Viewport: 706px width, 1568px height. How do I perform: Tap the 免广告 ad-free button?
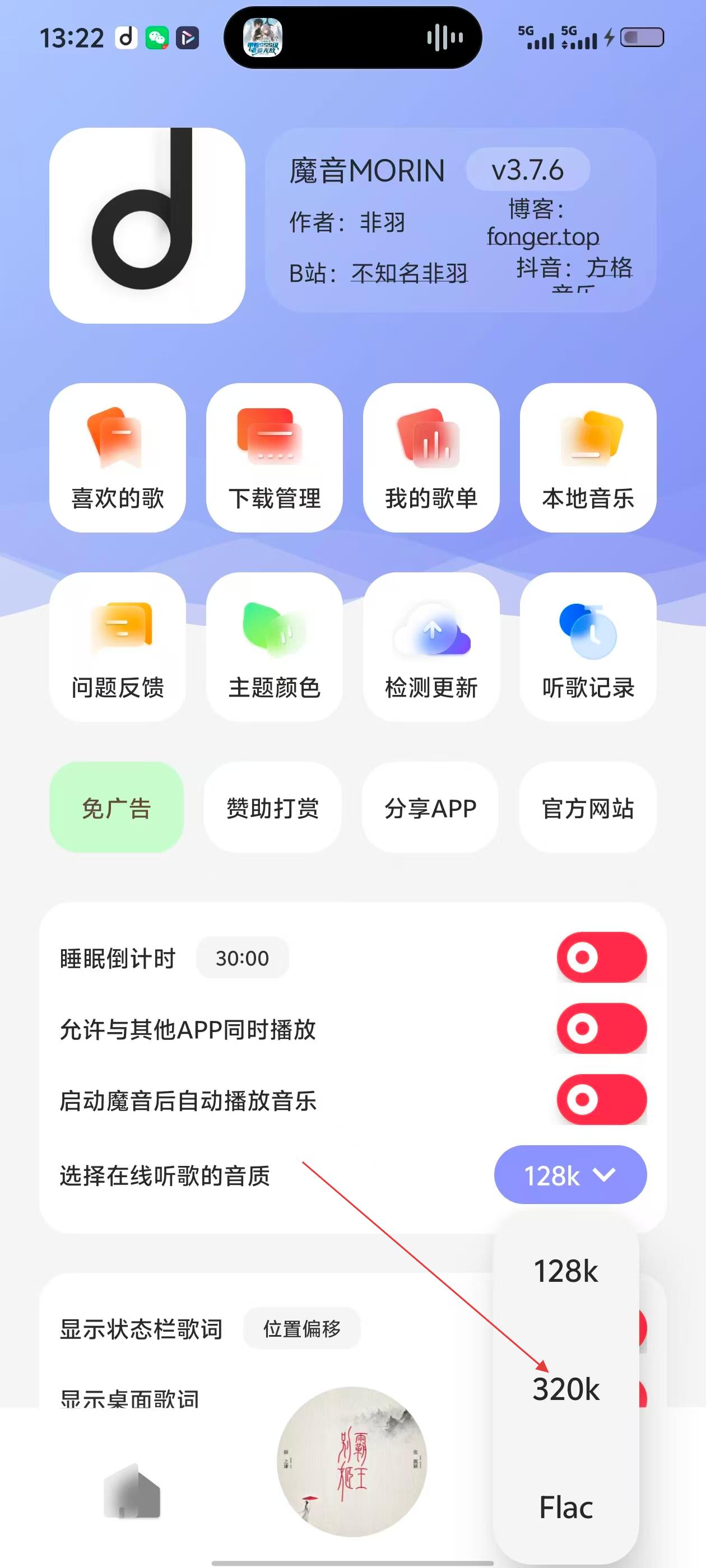coord(117,808)
